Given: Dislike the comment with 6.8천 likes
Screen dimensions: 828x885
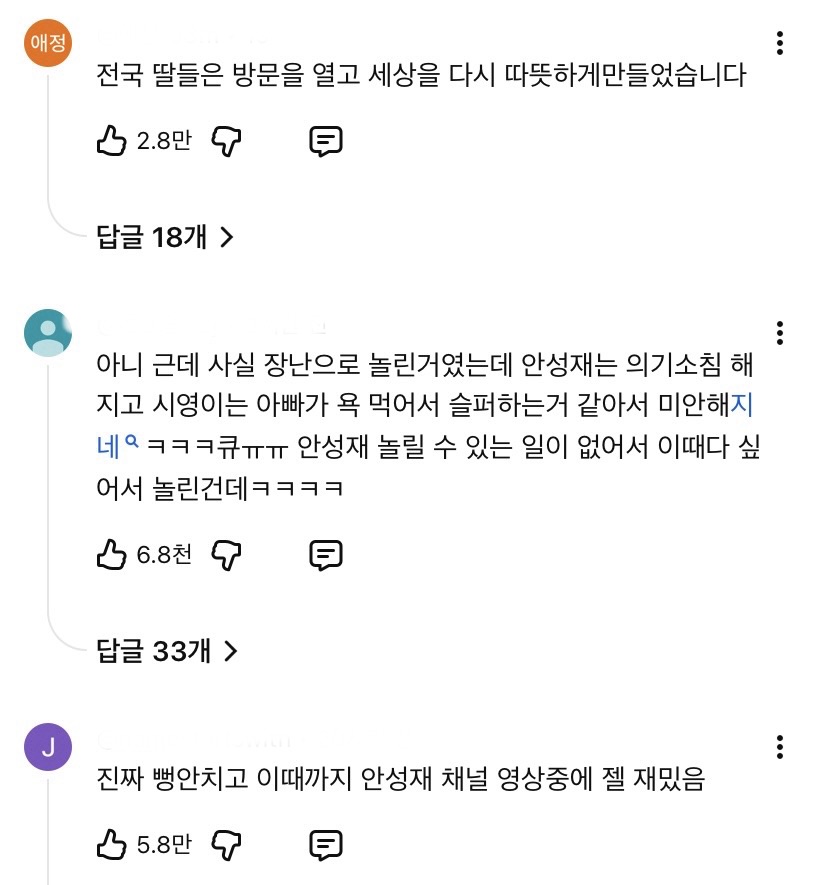Looking at the screenshot, I should pyautogui.click(x=228, y=554).
